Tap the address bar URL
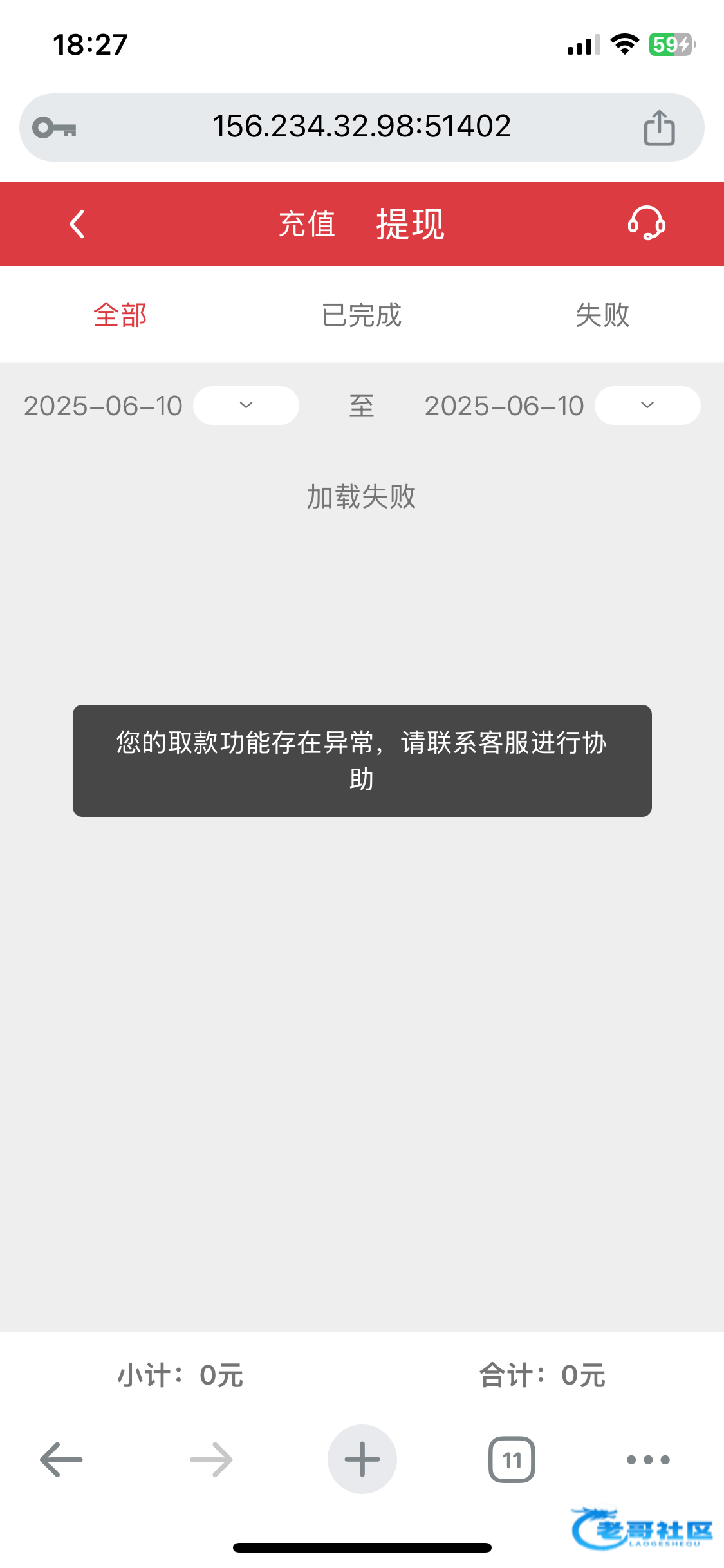This screenshot has height=1568, width=724. (x=362, y=126)
